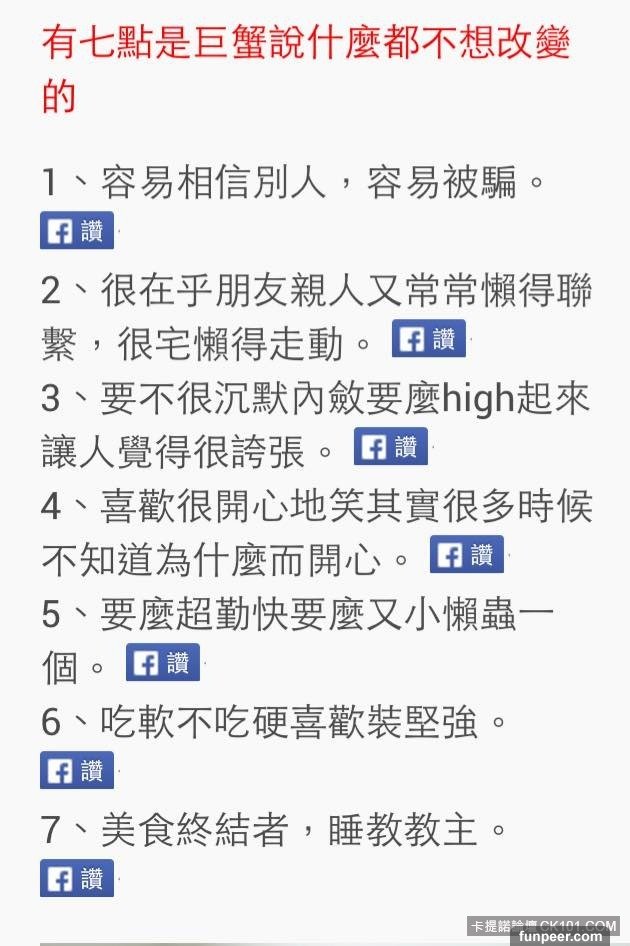Image resolution: width=630 pixels, height=946 pixels.
Task: Tap the 讚 button under 吃軟不吃硬喜歡裝堅強
Action: click(77, 771)
